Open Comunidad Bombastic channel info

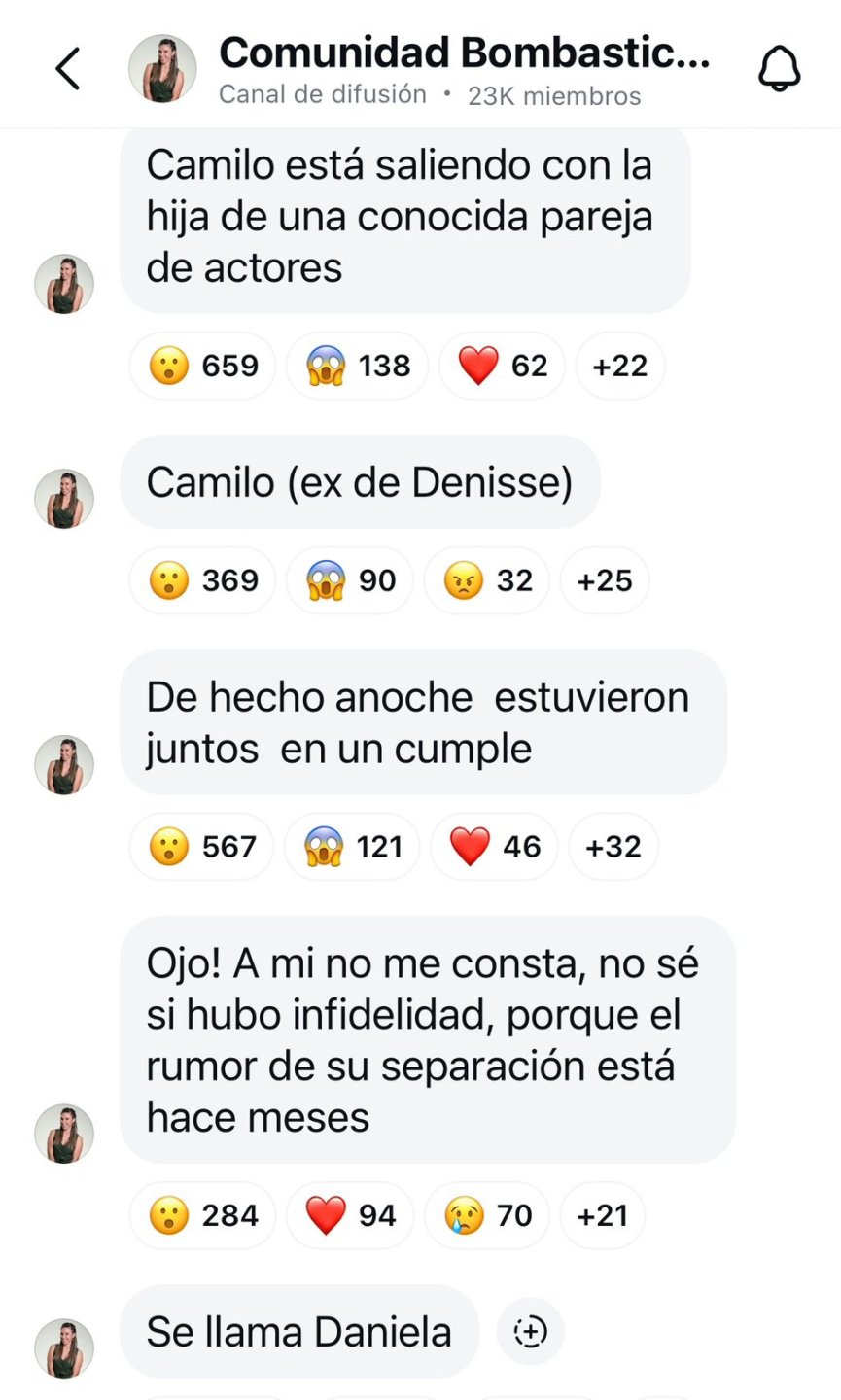(464, 68)
